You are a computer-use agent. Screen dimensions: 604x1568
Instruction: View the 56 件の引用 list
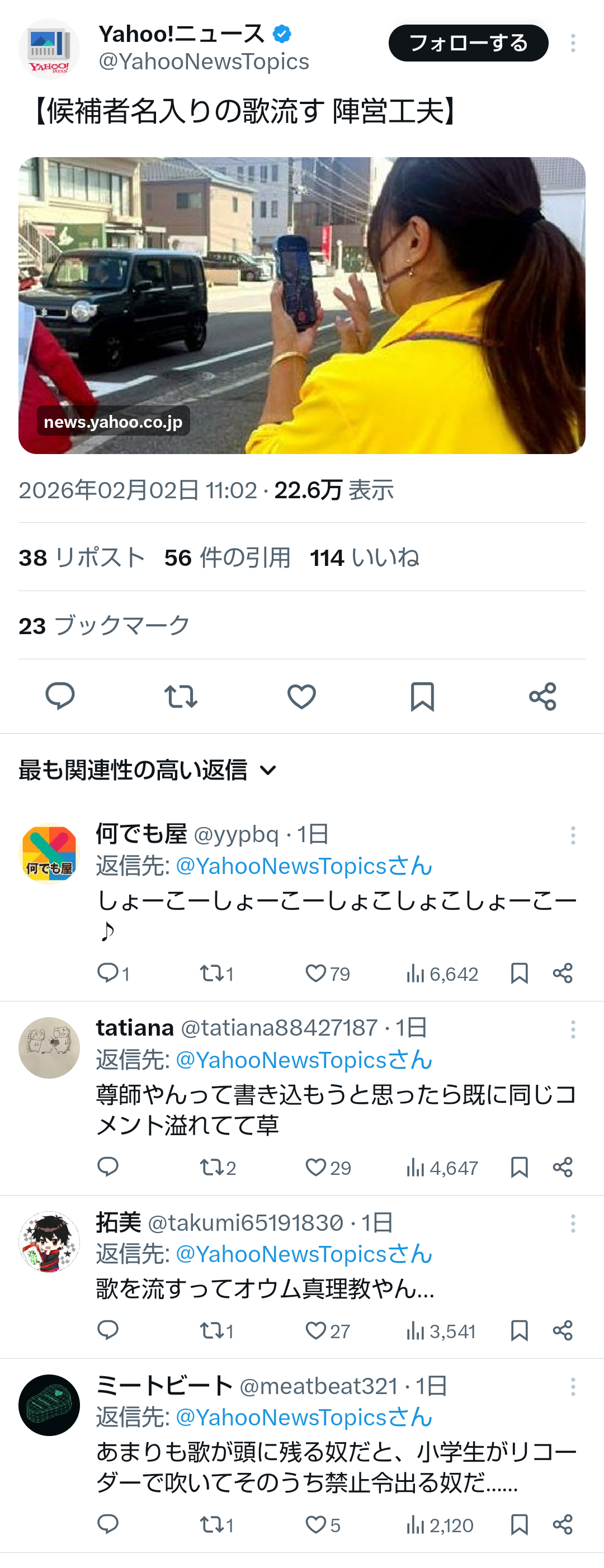(x=227, y=557)
